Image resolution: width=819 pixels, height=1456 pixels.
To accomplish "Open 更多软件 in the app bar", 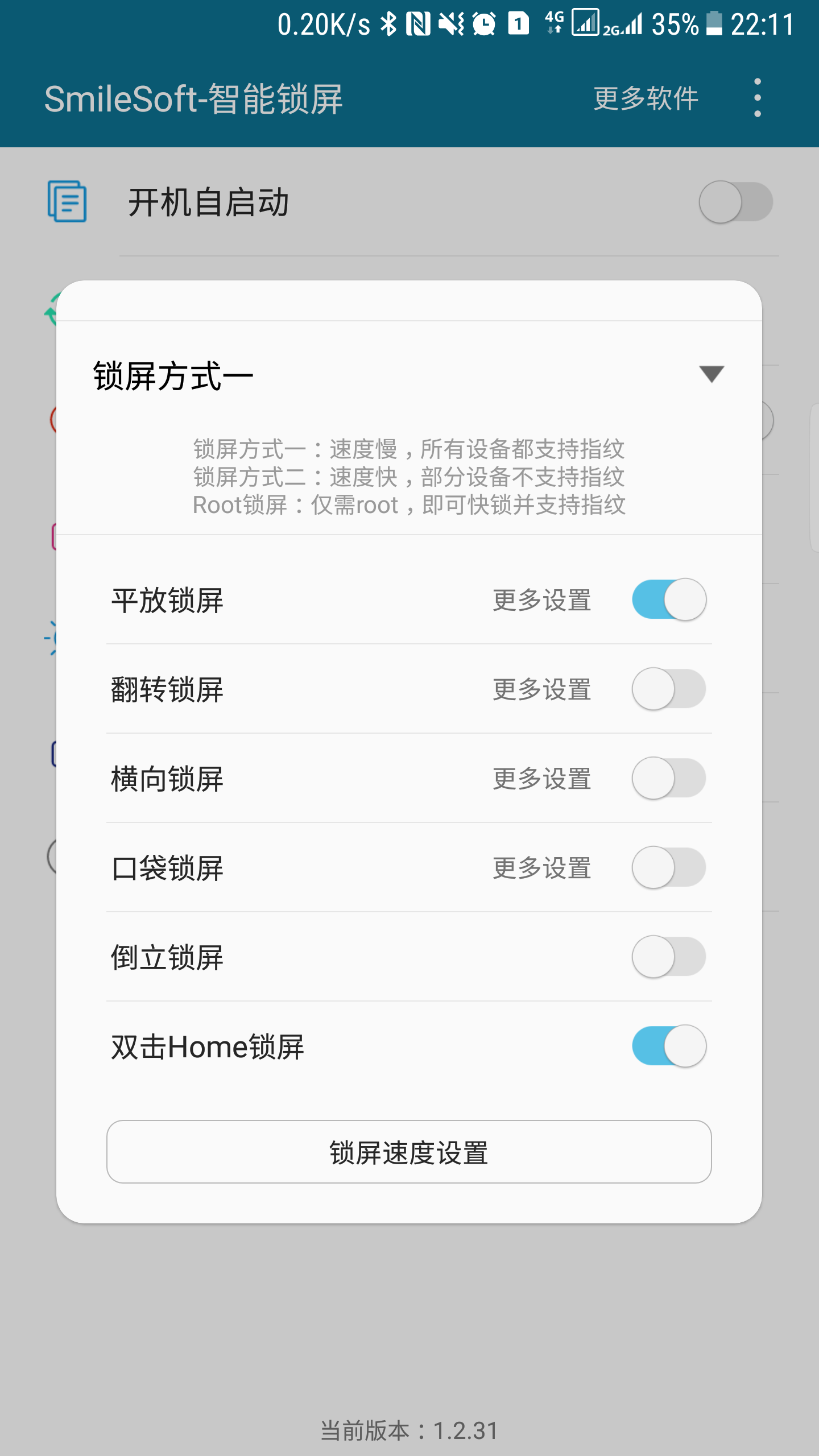I will click(x=646, y=98).
